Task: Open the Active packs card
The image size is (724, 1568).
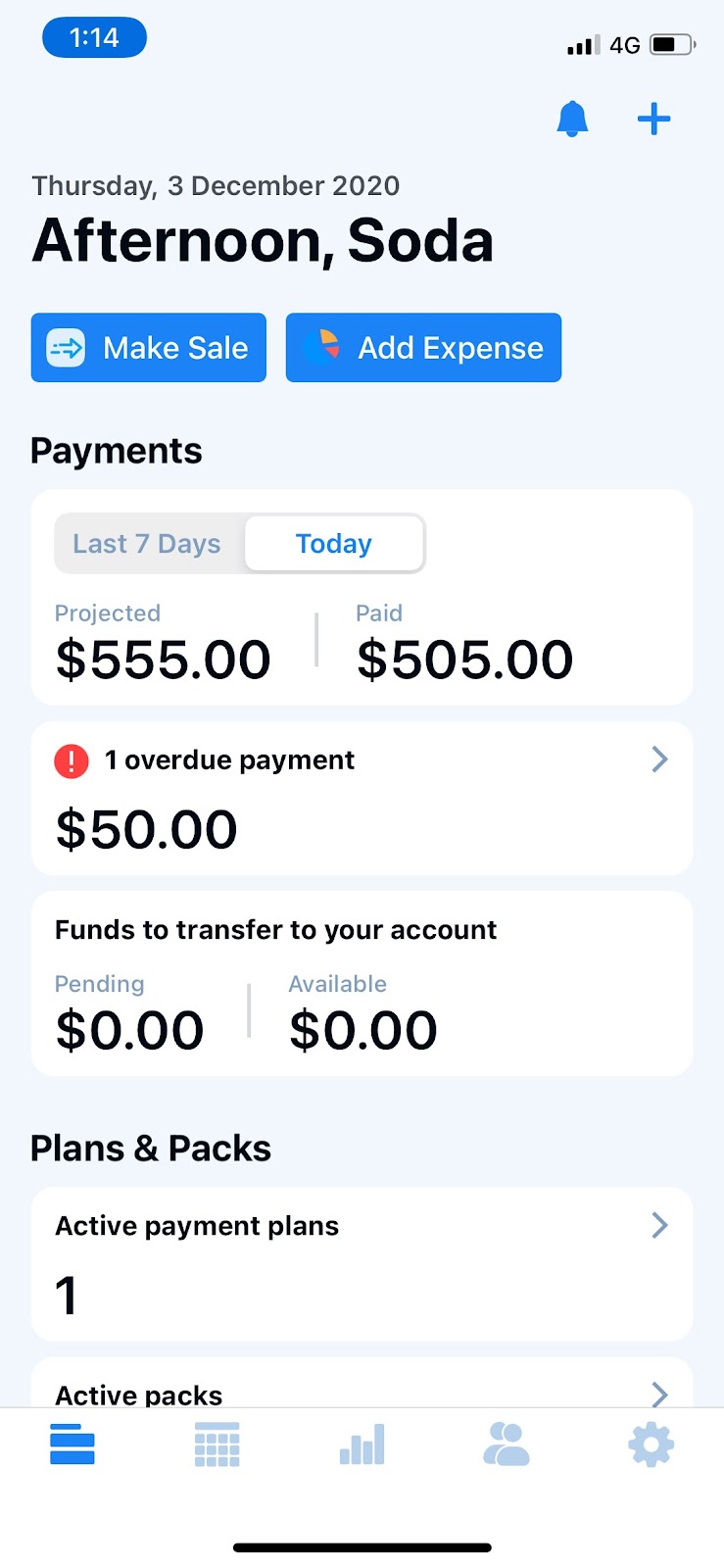Action: tap(362, 1392)
